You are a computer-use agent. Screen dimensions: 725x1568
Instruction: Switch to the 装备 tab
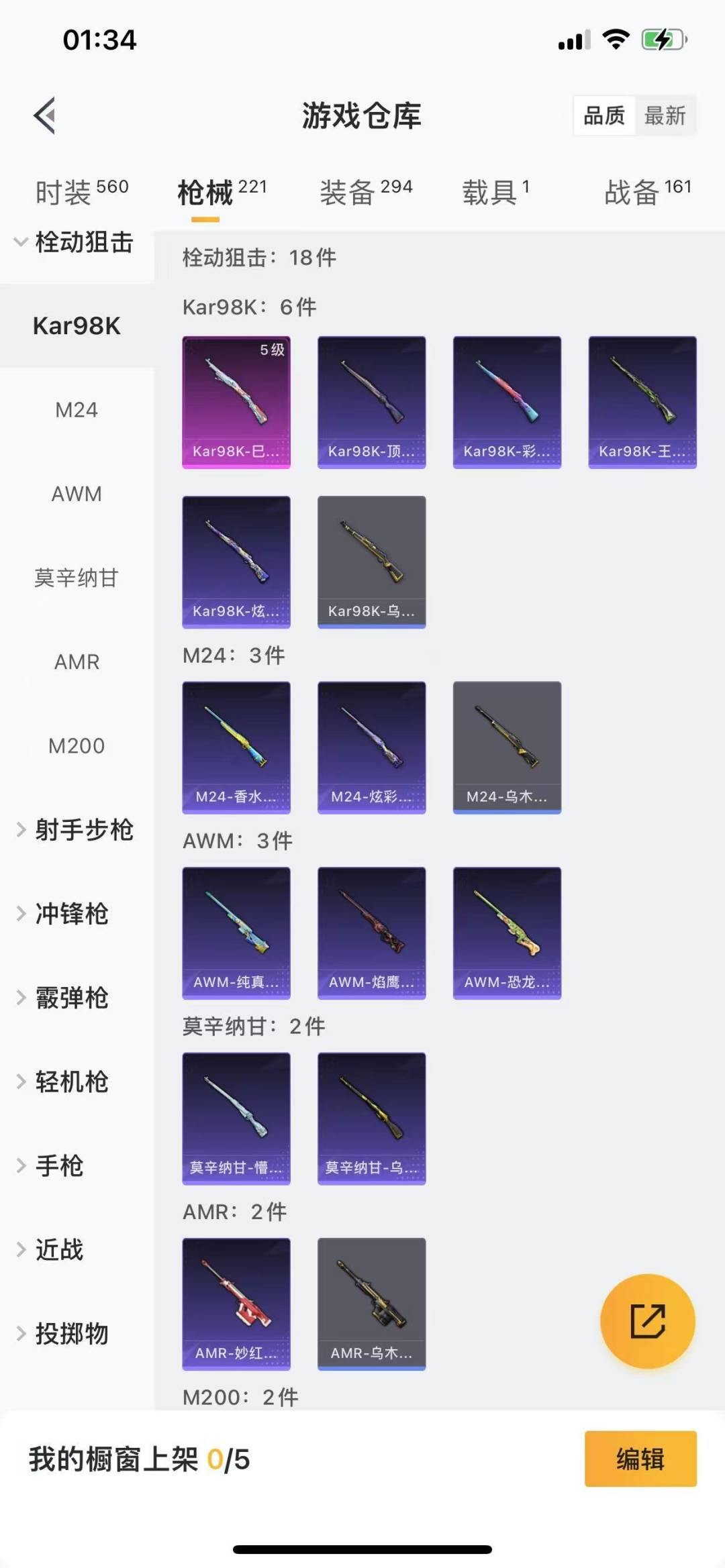coord(366,193)
